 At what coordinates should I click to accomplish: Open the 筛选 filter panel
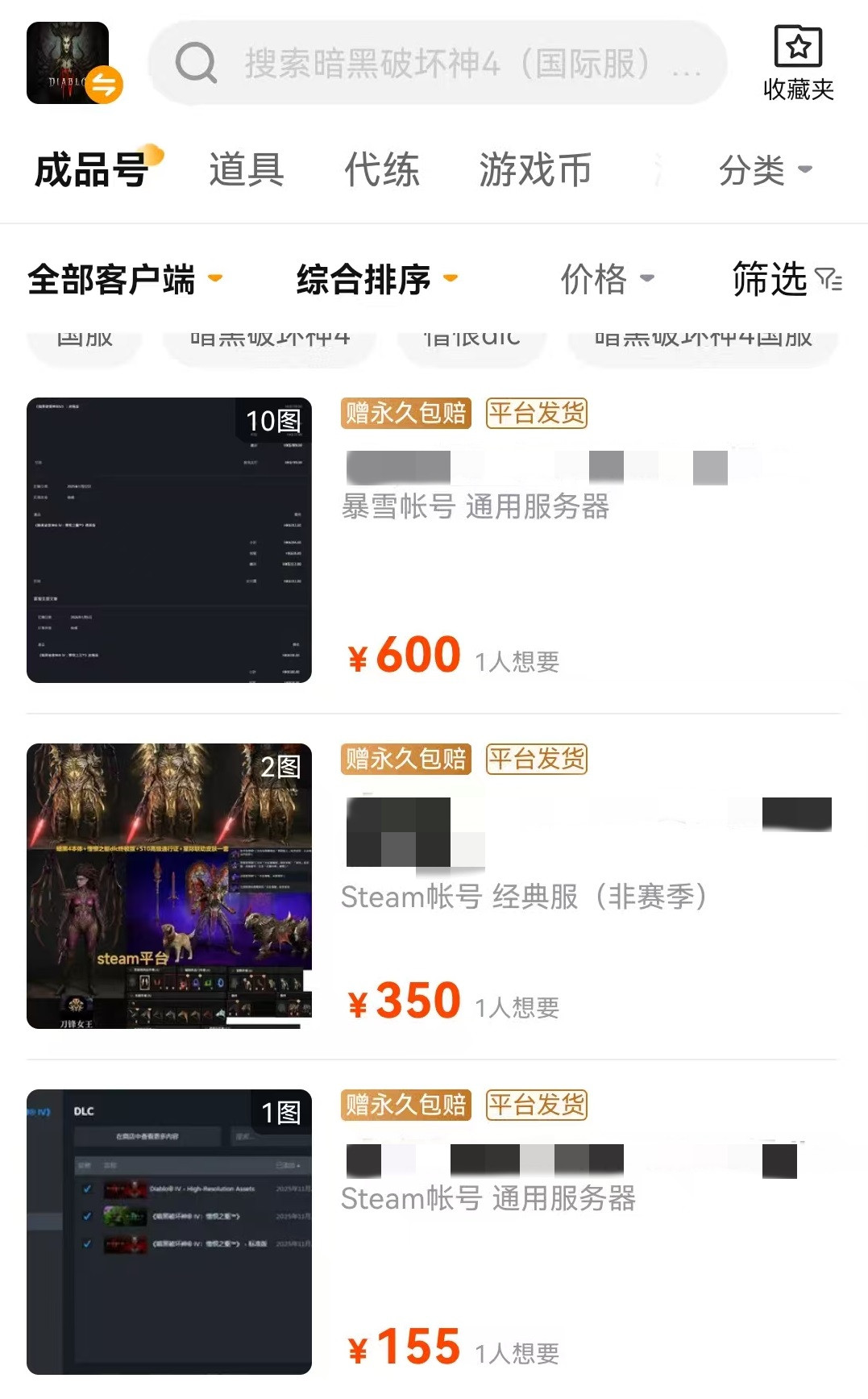pyautogui.click(x=786, y=280)
